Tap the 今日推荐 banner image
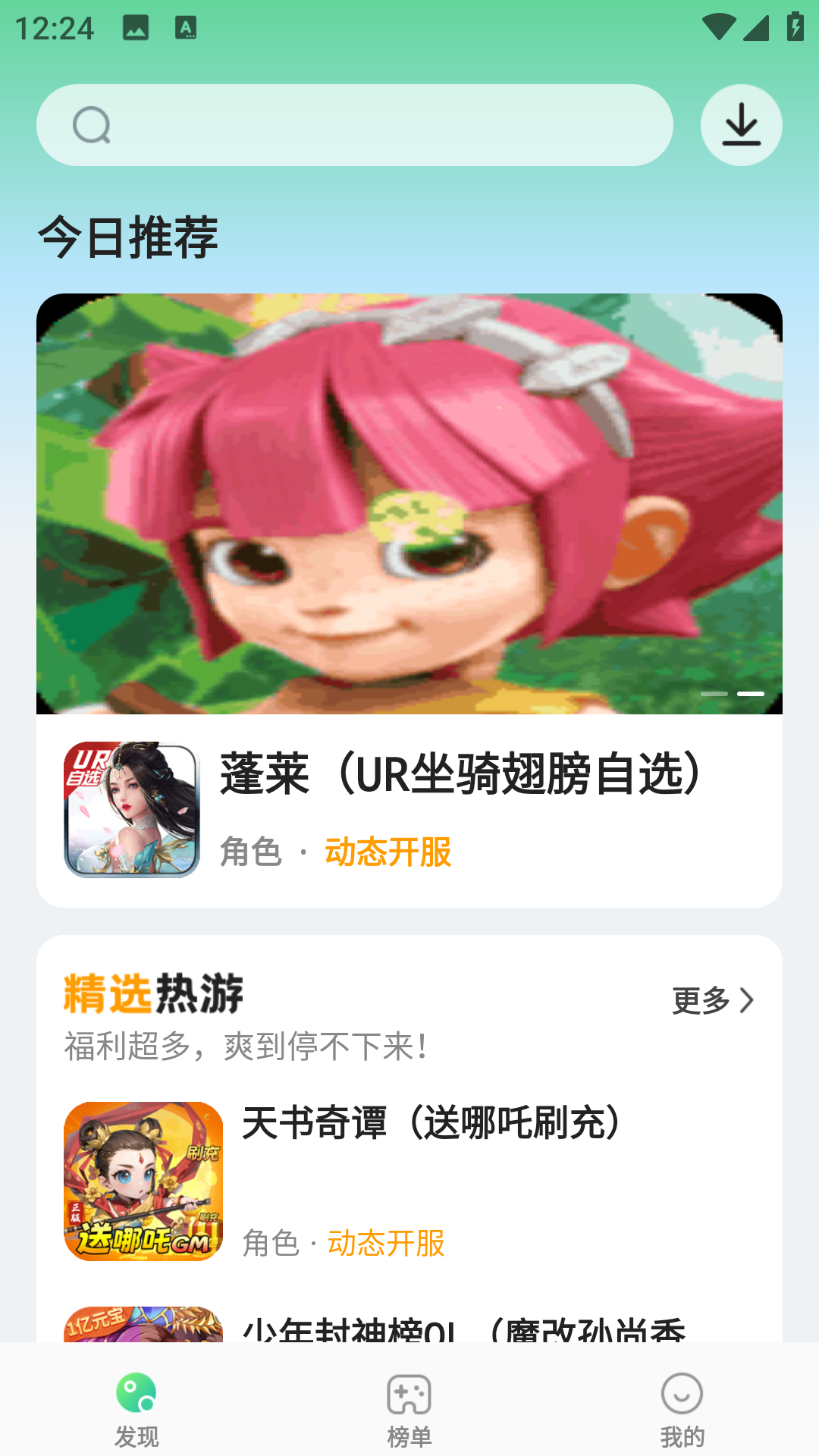This screenshot has width=819, height=1456. click(409, 504)
